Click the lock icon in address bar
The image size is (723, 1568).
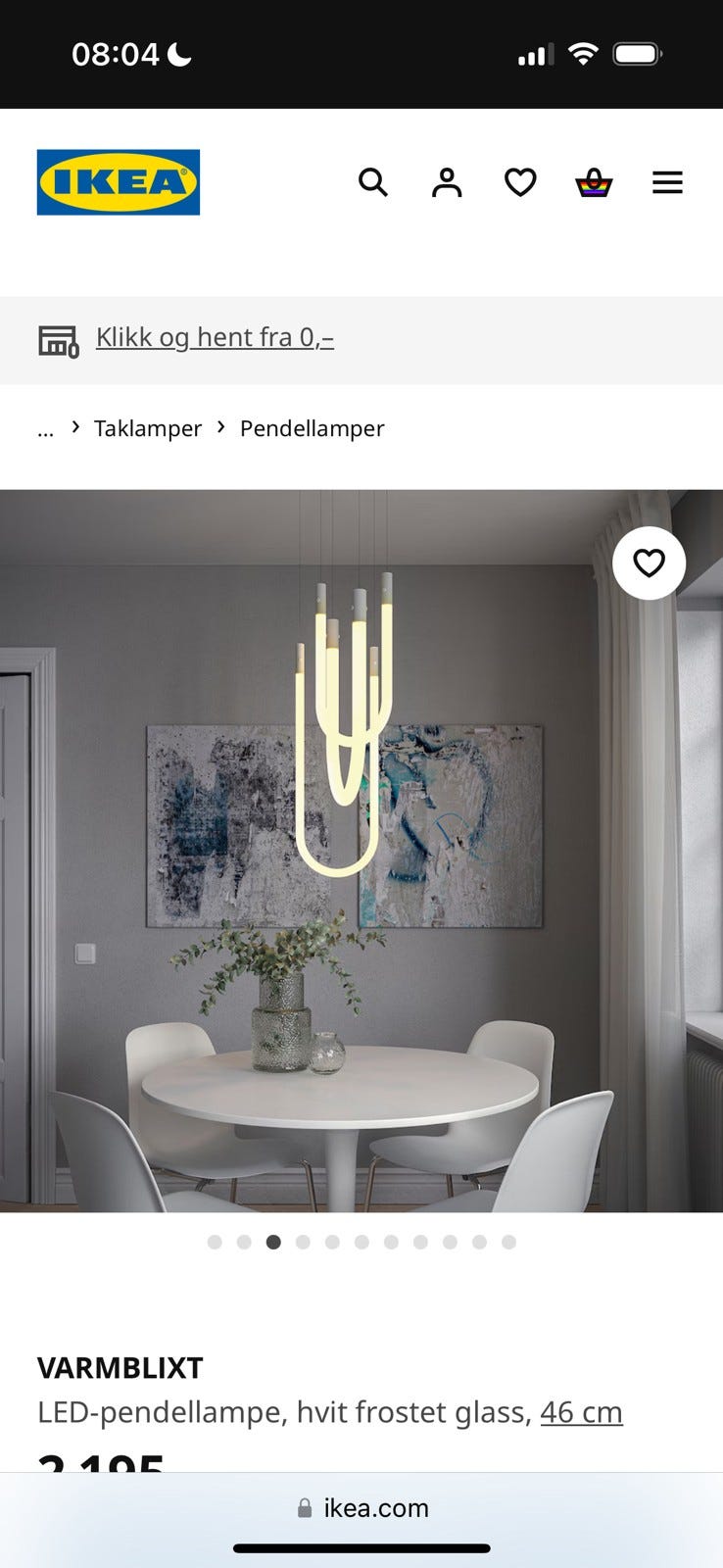[304, 1507]
